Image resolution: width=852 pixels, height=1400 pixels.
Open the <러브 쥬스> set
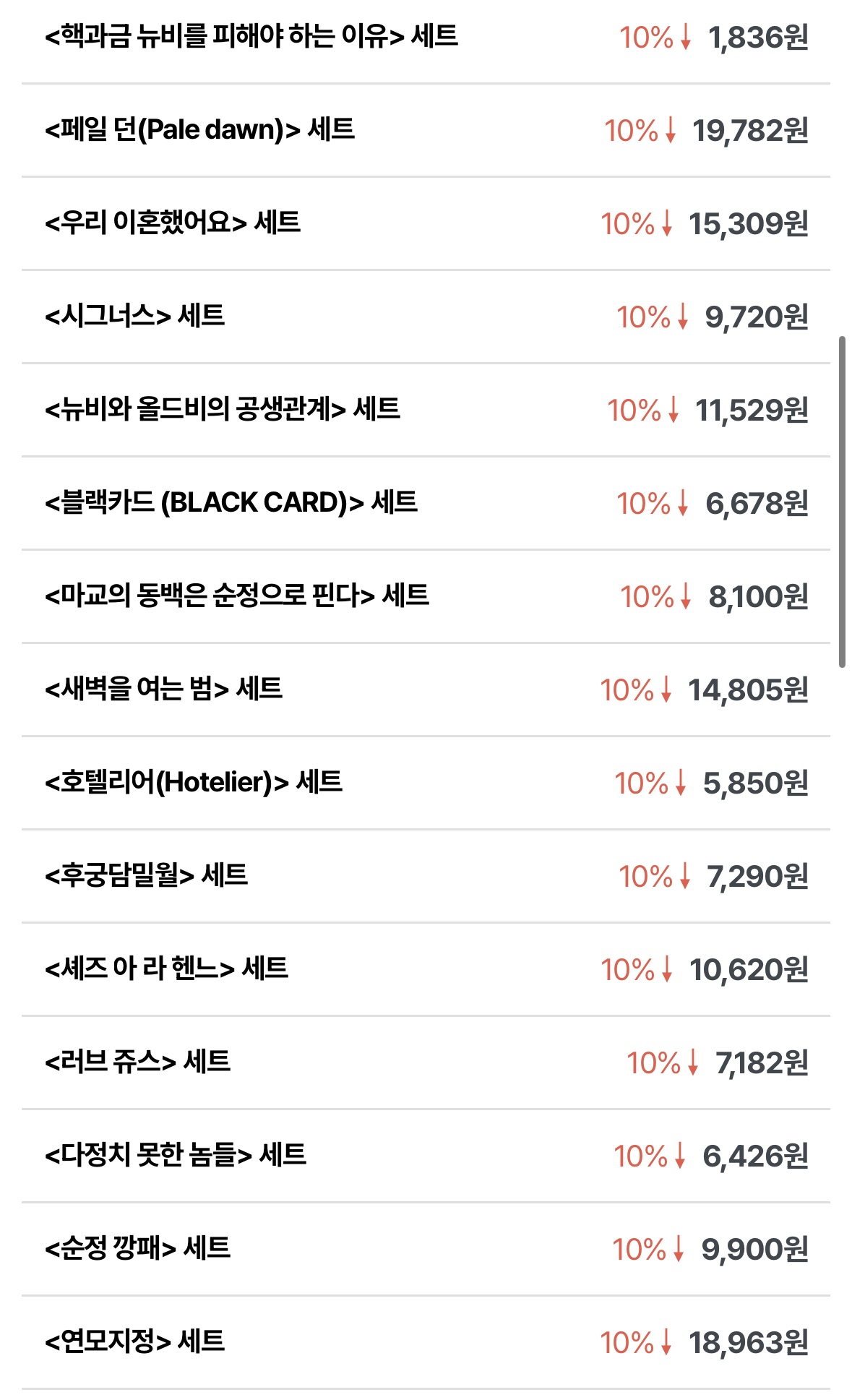(137, 1062)
